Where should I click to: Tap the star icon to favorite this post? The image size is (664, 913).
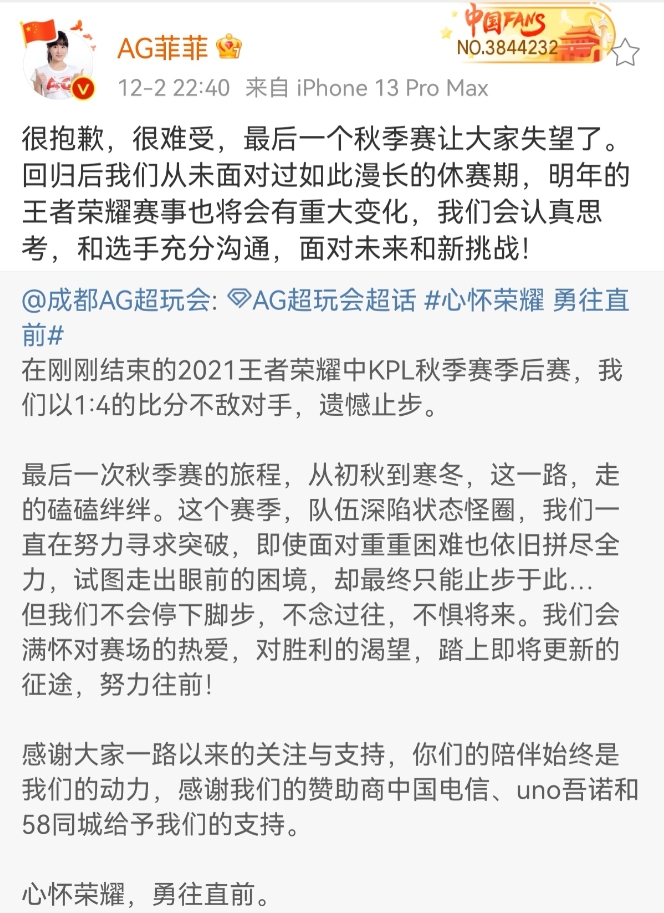click(625, 53)
